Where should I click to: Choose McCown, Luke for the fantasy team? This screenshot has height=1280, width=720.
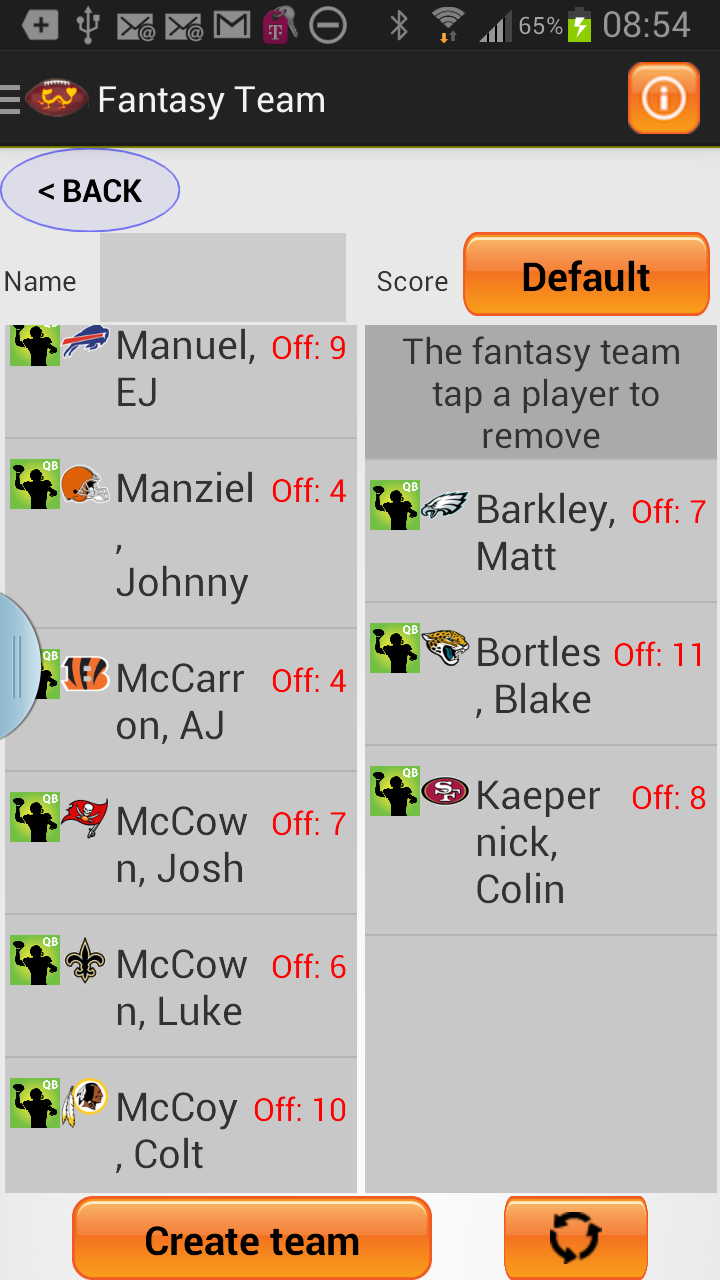pyautogui.click(x=181, y=986)
